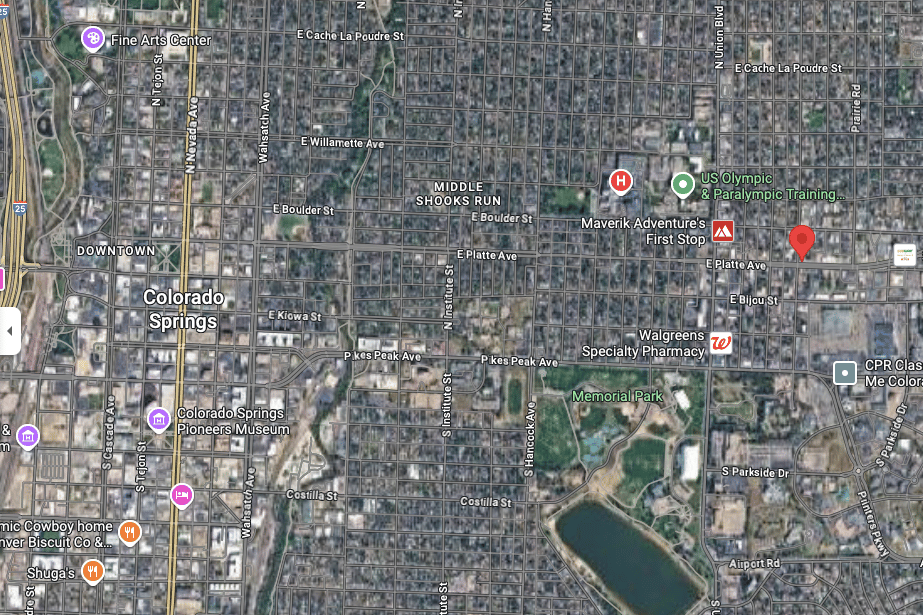Expand the collapsed side panel arrow
Image resolution: width=923 pixels, height=615 pixels.
[9, 331]
